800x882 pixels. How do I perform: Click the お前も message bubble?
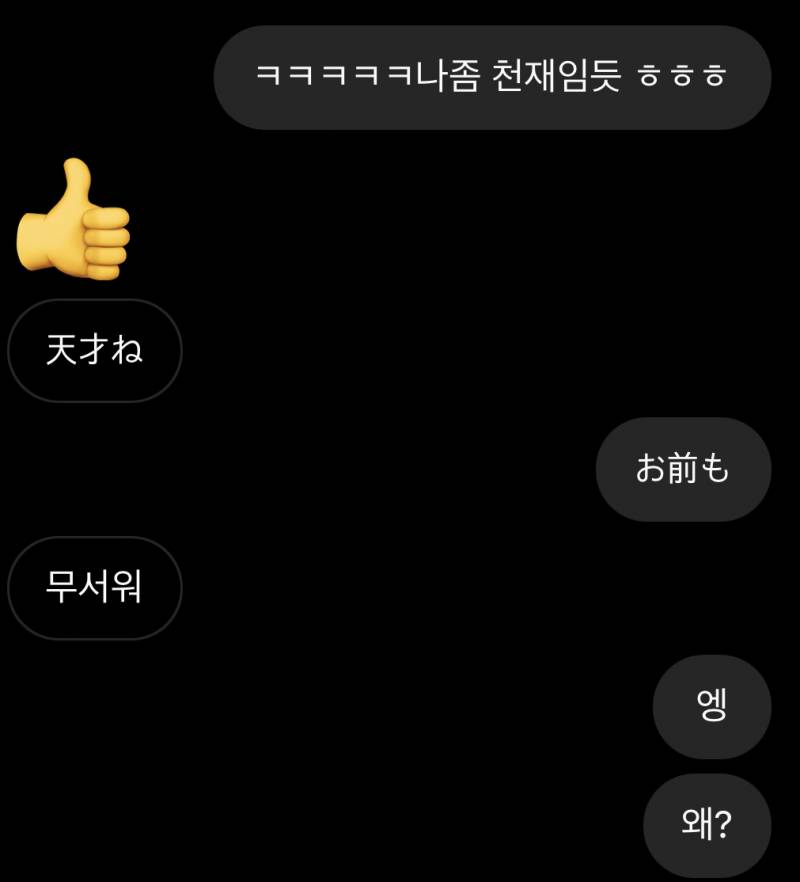tap(683, 468)
